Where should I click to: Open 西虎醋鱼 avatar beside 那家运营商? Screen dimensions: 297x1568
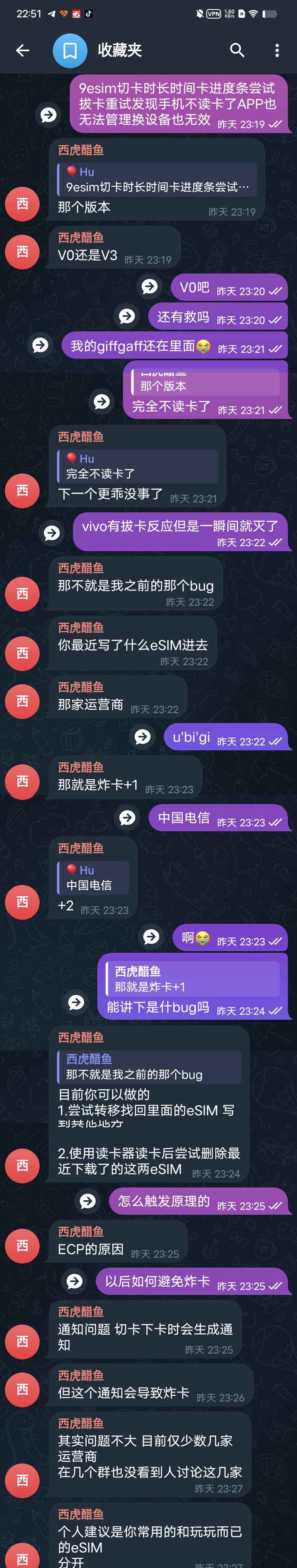click(x=22, y=701)
